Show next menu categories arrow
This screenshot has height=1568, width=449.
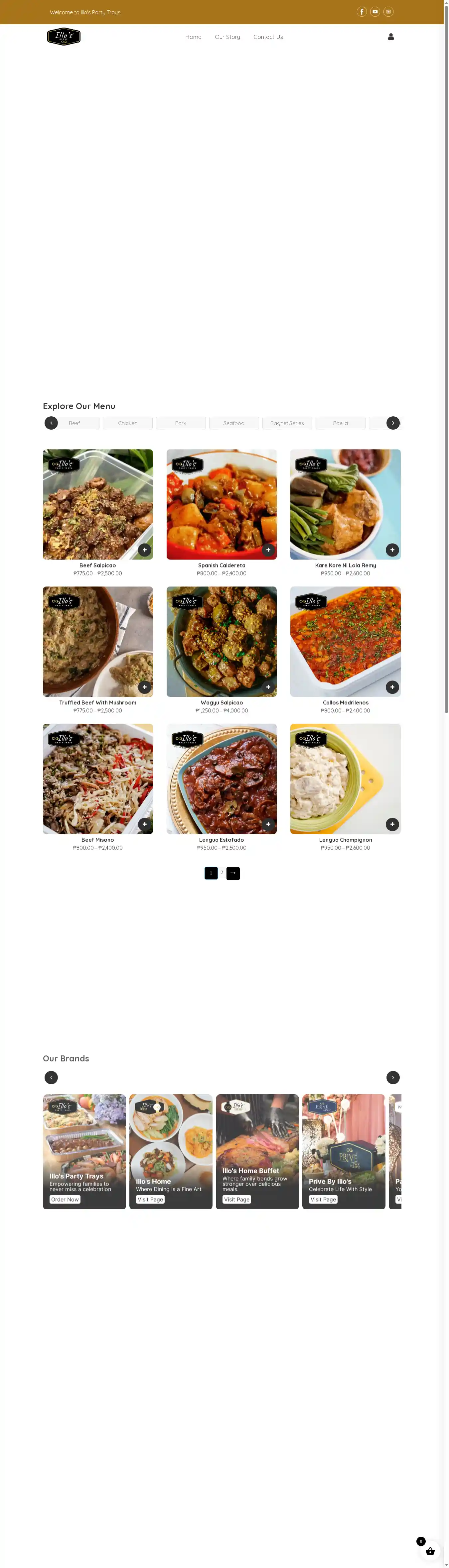[393, 422]
